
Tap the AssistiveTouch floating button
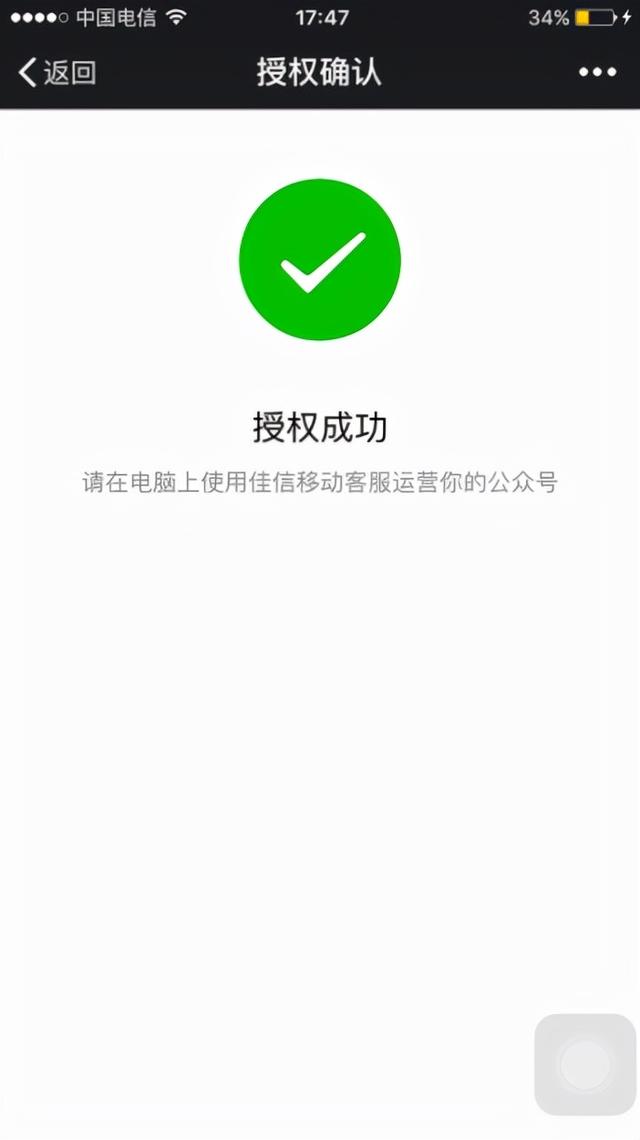click(x=585, y=1064)
